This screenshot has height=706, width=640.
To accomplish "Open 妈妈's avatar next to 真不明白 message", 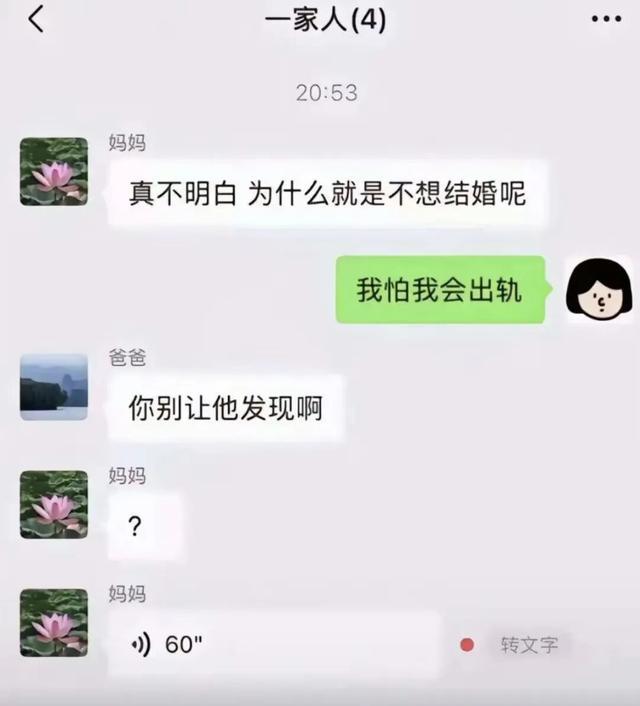I will point(54,171).
